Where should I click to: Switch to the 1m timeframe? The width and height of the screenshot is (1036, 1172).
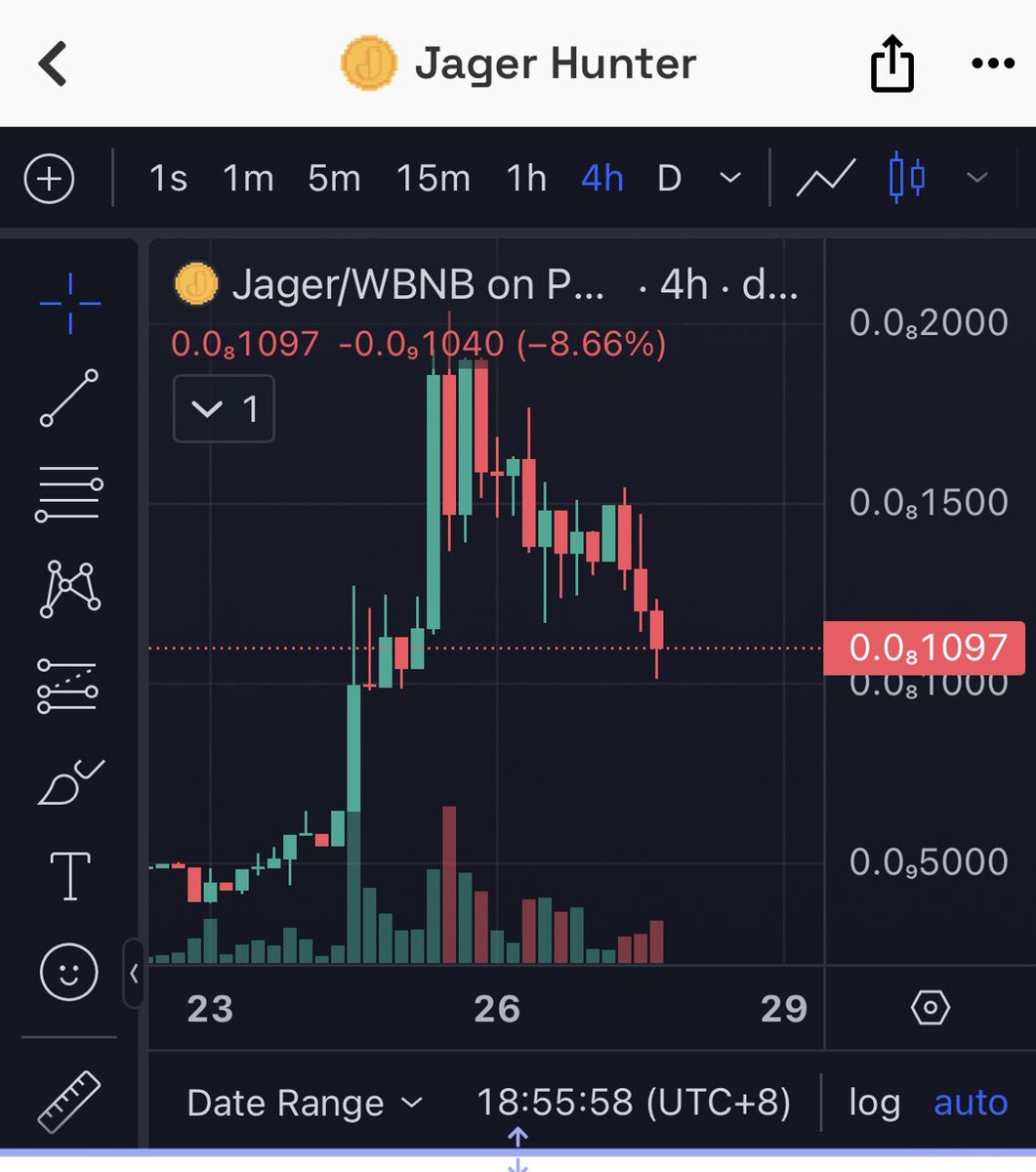click(248, 179)
